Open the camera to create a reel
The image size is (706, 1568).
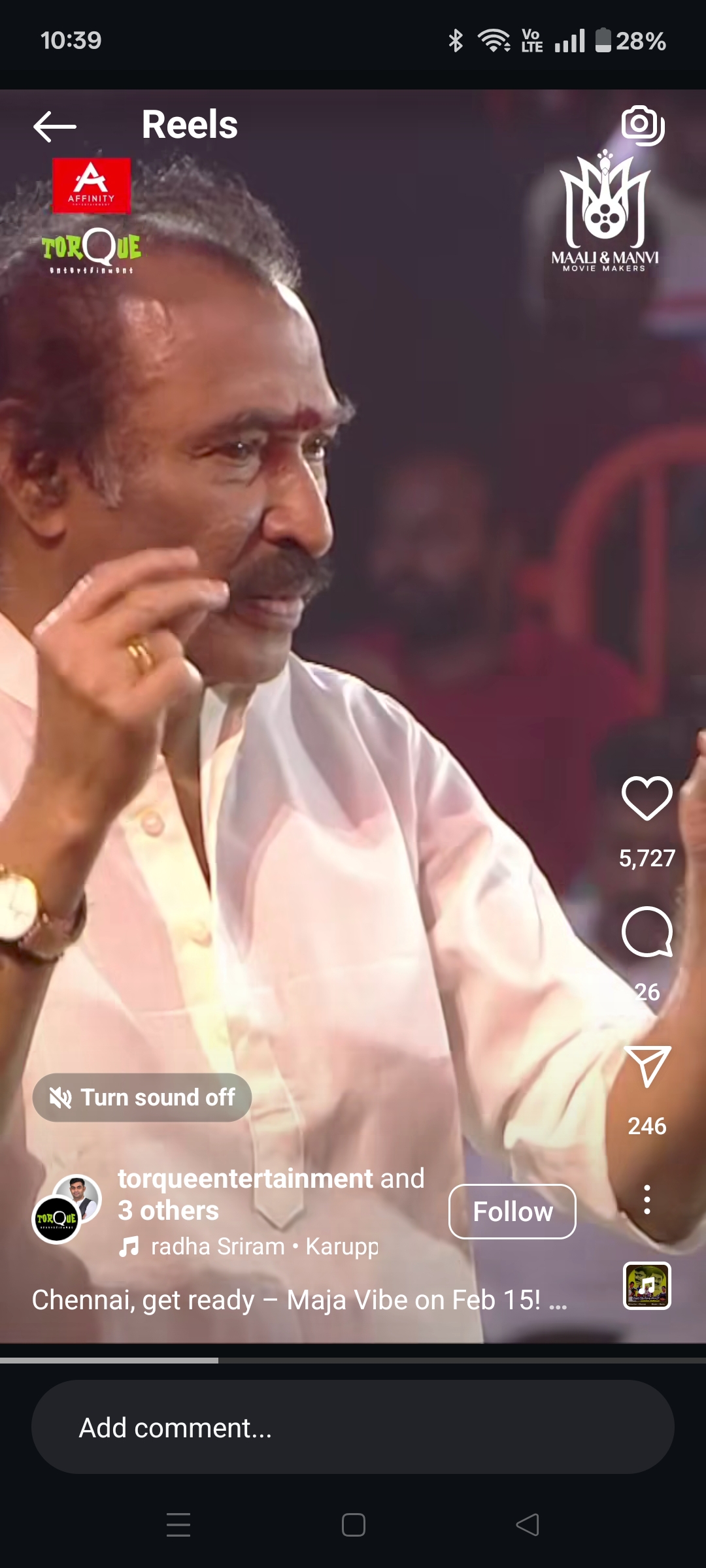click(643, 124)
